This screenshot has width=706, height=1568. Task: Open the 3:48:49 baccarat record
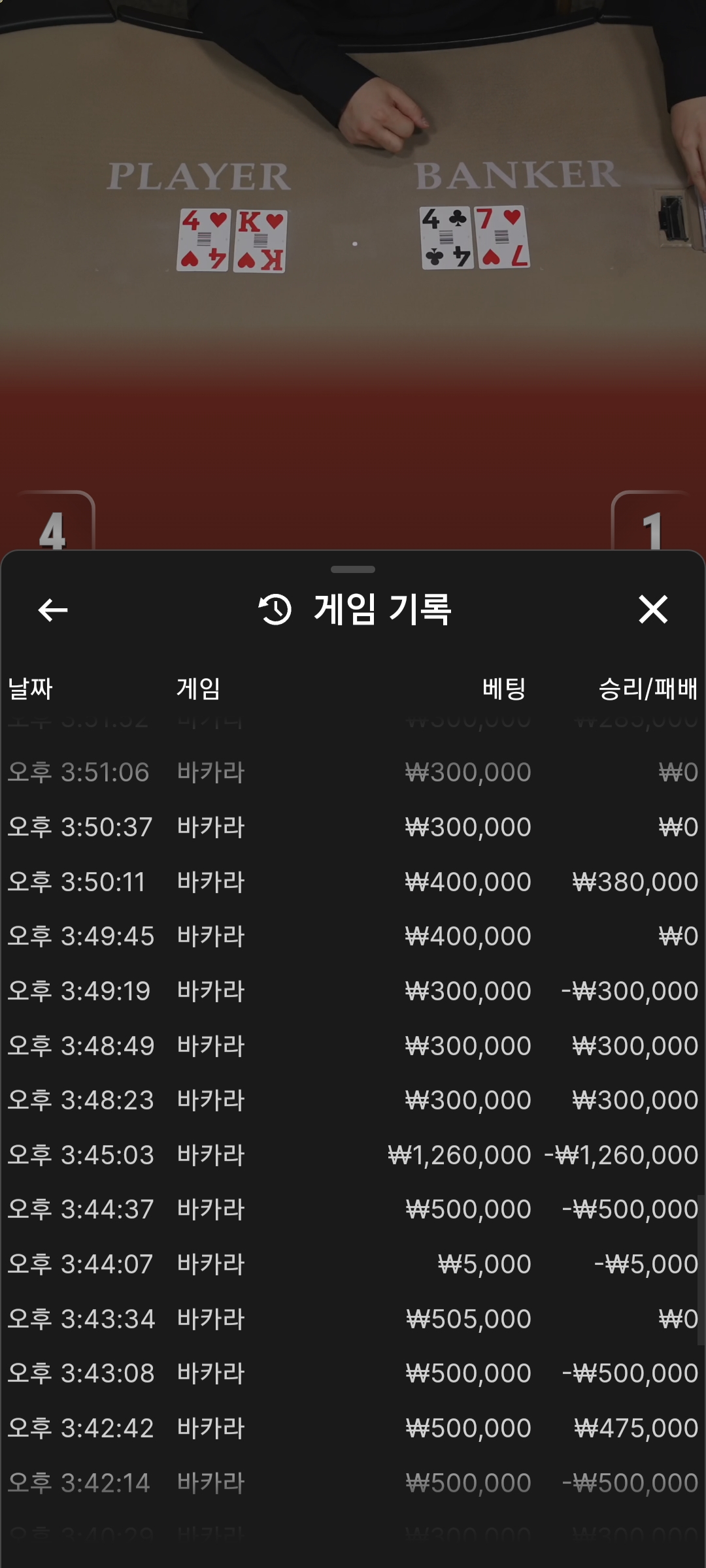click(x=353, y=1046)
